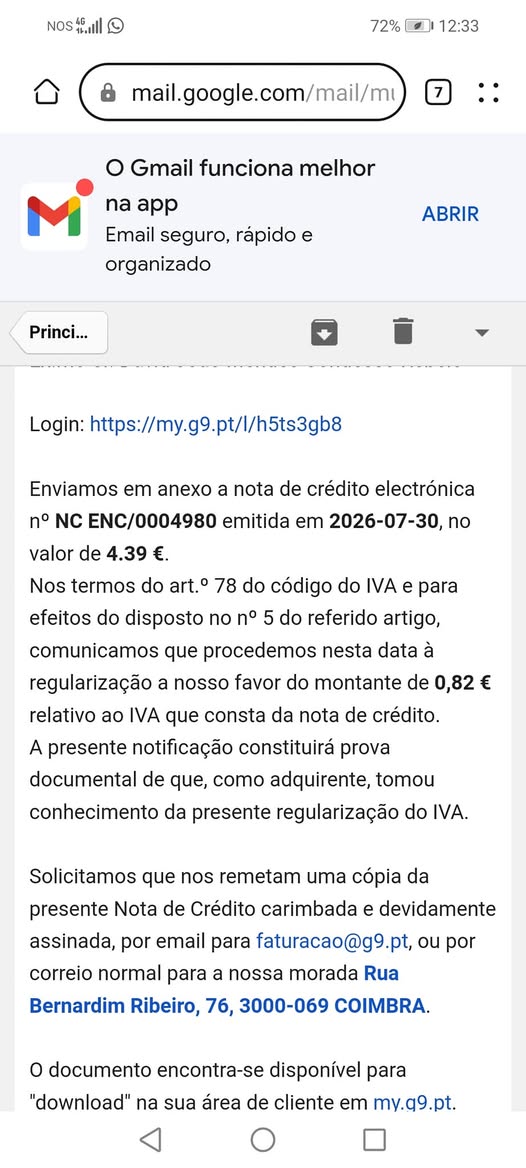Open the tab switcher showing 7 tabs
Image resolution: width=526 pixels, height=1168 pixels.
[438, 92]
